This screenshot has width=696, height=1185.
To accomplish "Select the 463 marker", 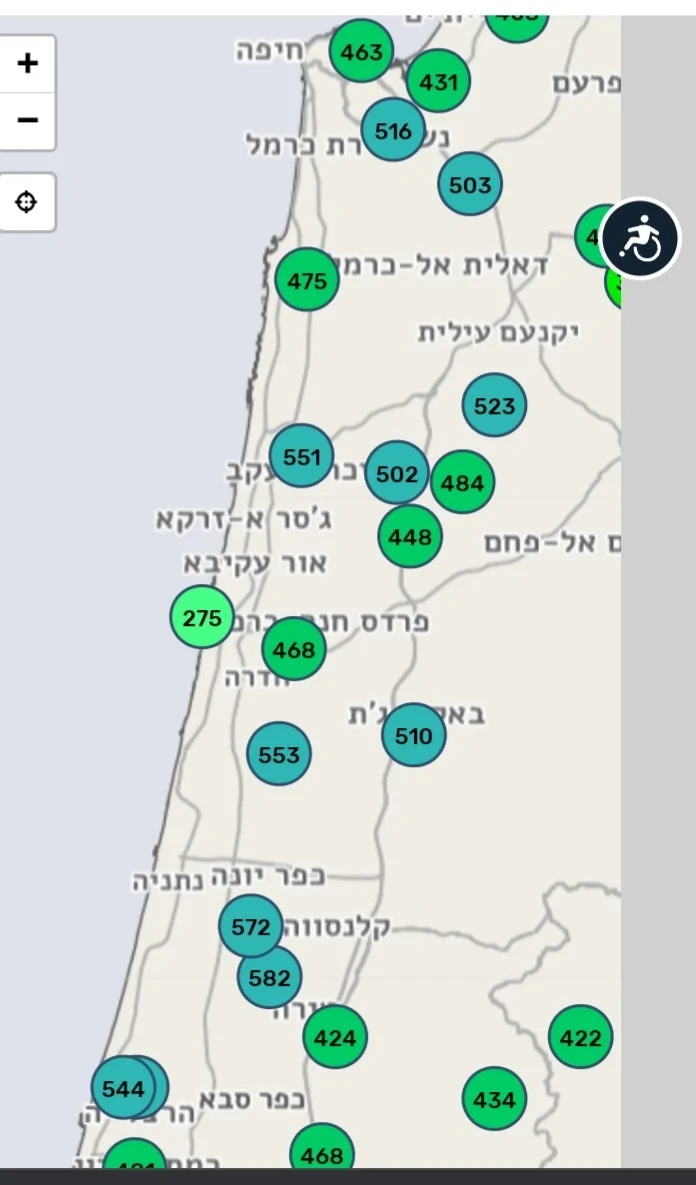I will 361,50.
